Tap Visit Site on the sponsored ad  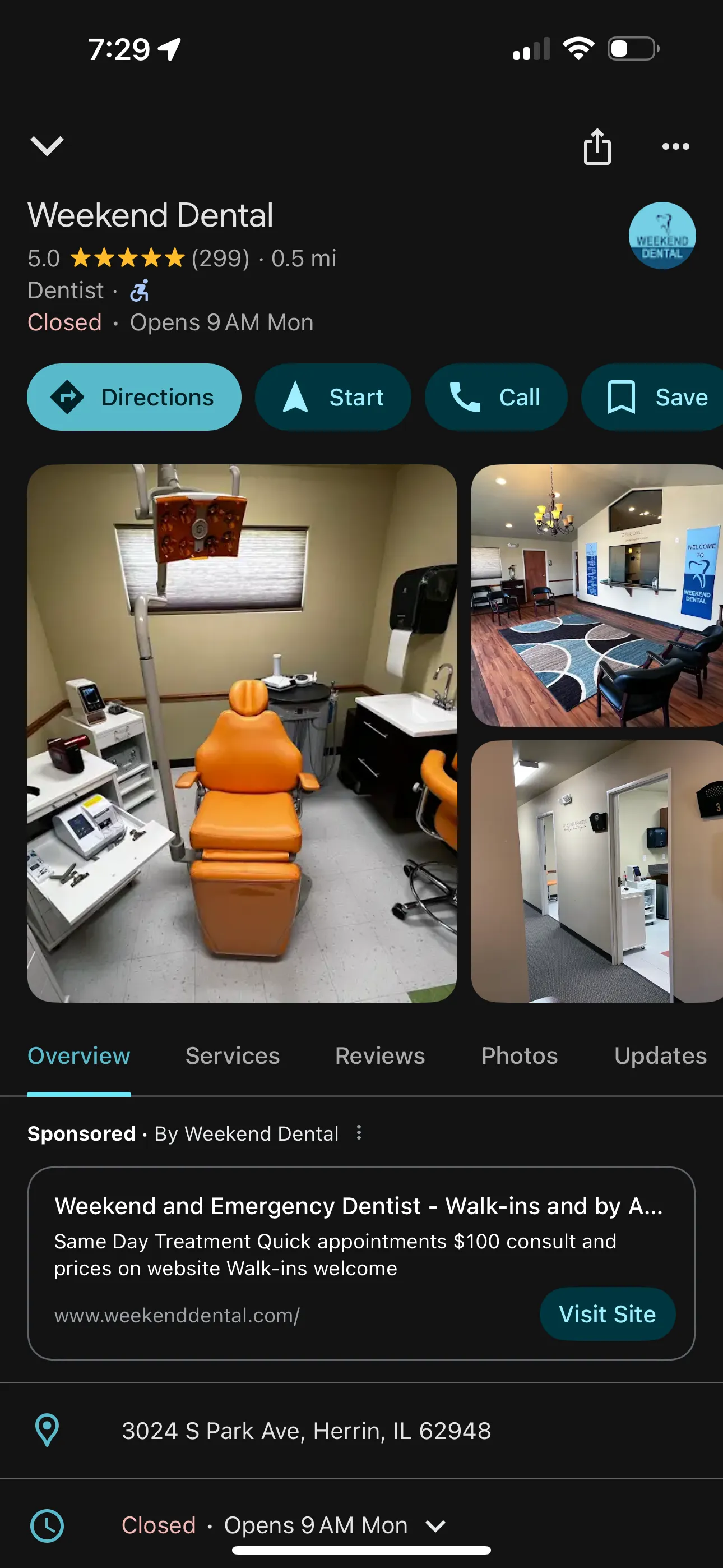[607, 1314]
